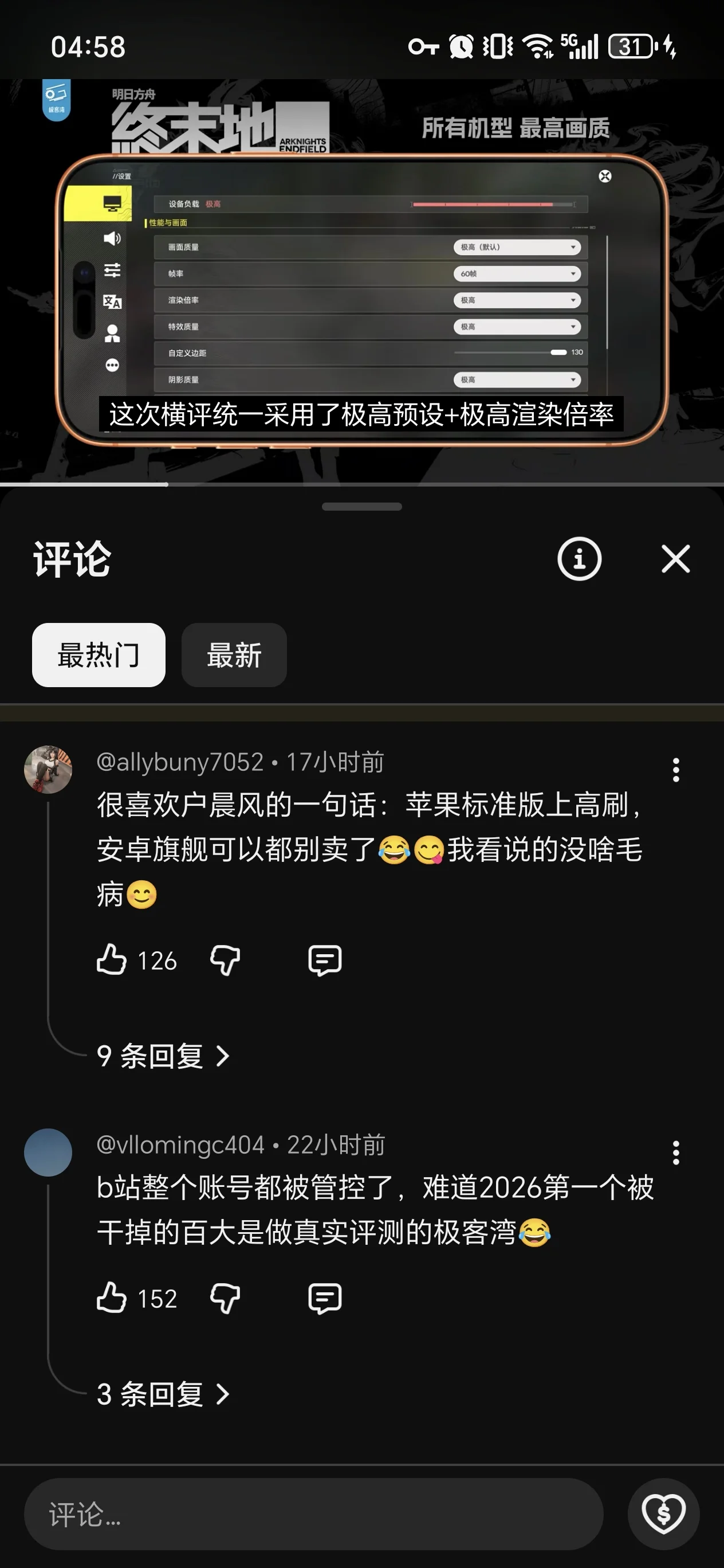This screenshot has width=724, height=1568.
Task: Open @allybuny7052's profile avatar
Action: [48, 770]
